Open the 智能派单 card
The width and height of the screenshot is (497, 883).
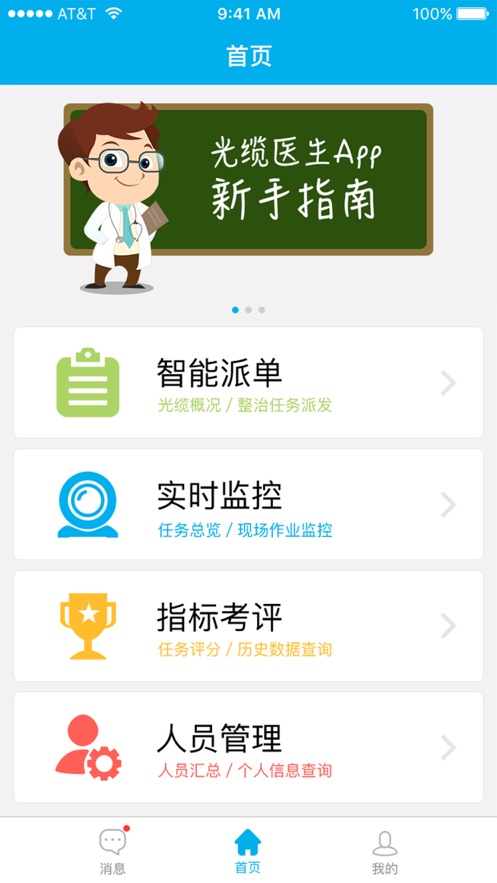pyautogui.click(x=248, y=382)
